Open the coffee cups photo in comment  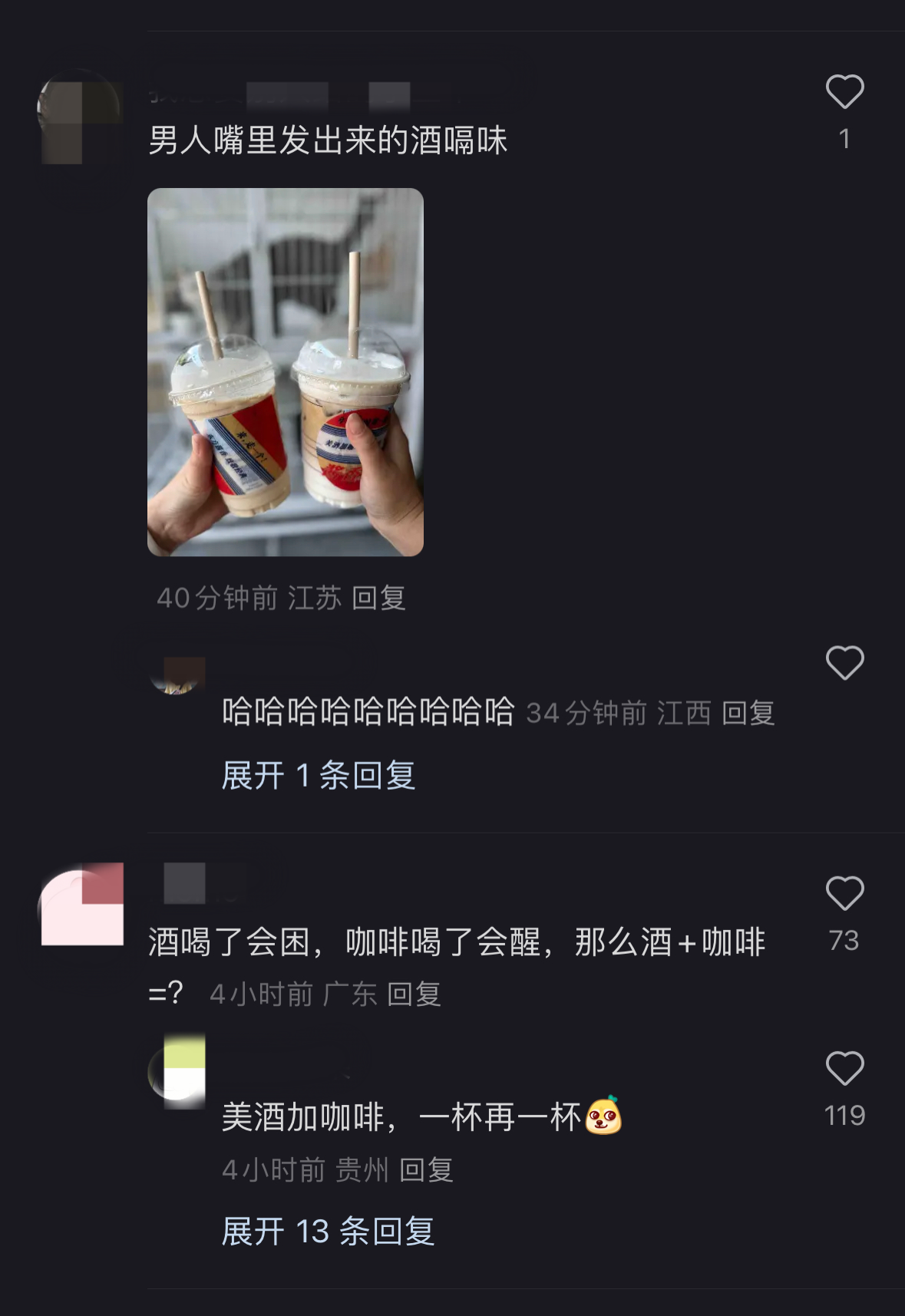point(285,372)
